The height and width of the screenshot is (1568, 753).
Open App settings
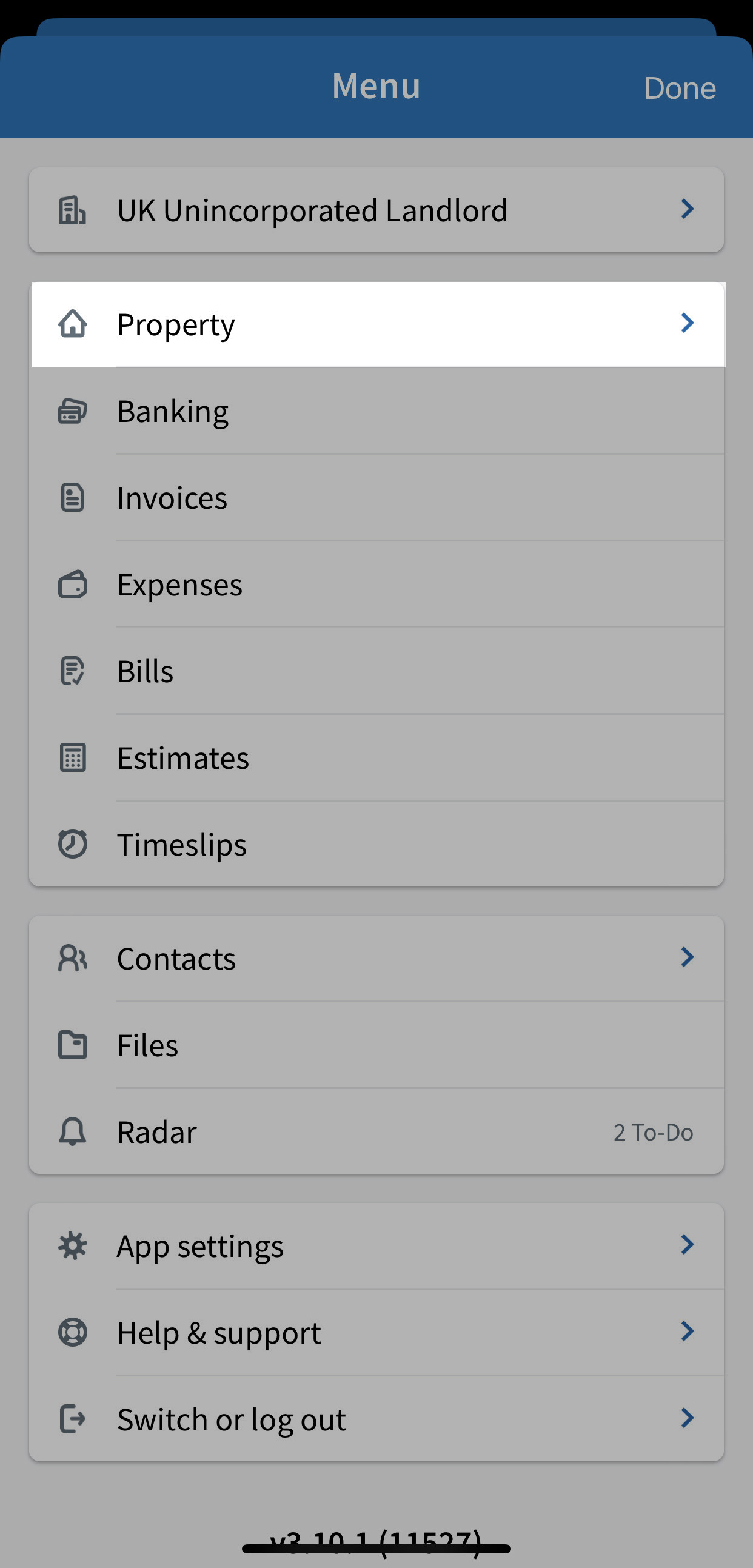pos(376,1246)
